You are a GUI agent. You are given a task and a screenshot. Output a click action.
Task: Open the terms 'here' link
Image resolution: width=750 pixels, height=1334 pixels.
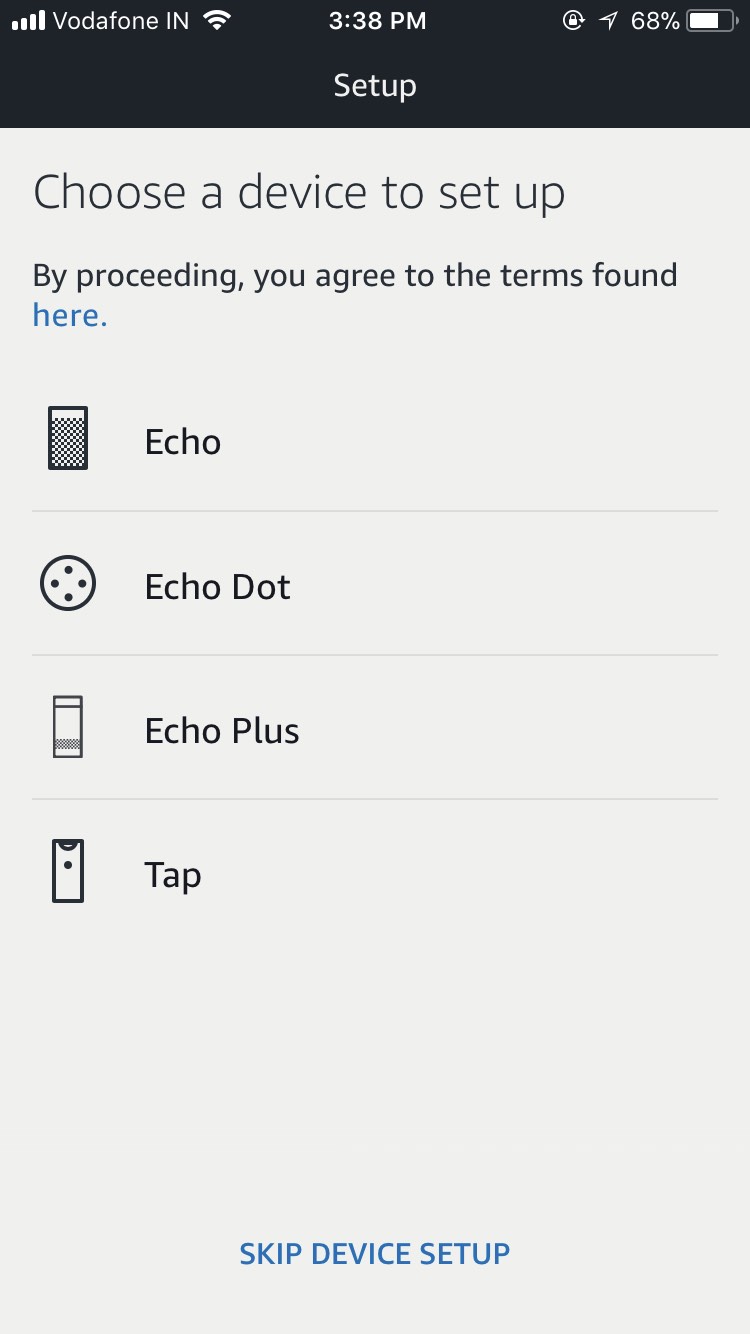(69, 316)
